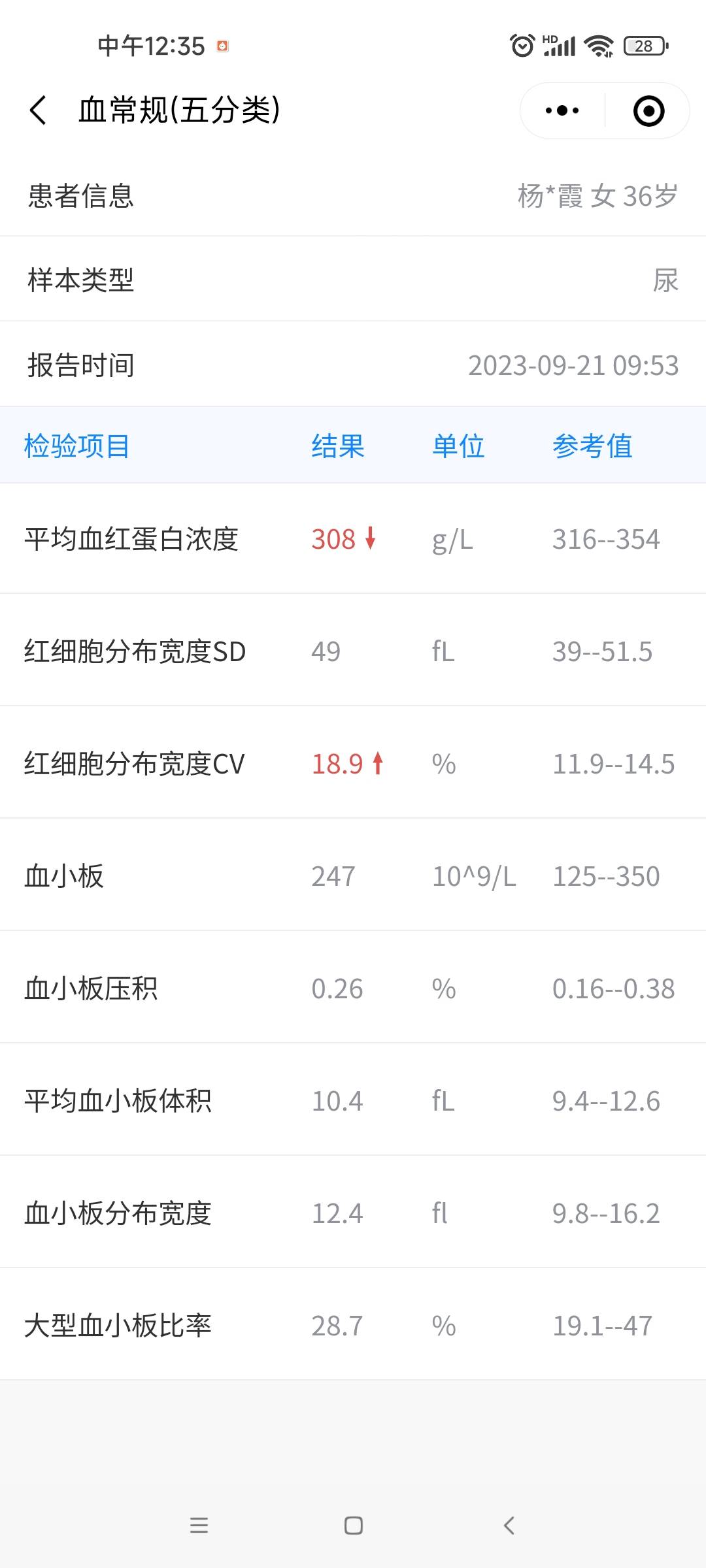Tap the cellular signal strength icon
Viewport: 706px width, 1568px height.
click(560, 46)
